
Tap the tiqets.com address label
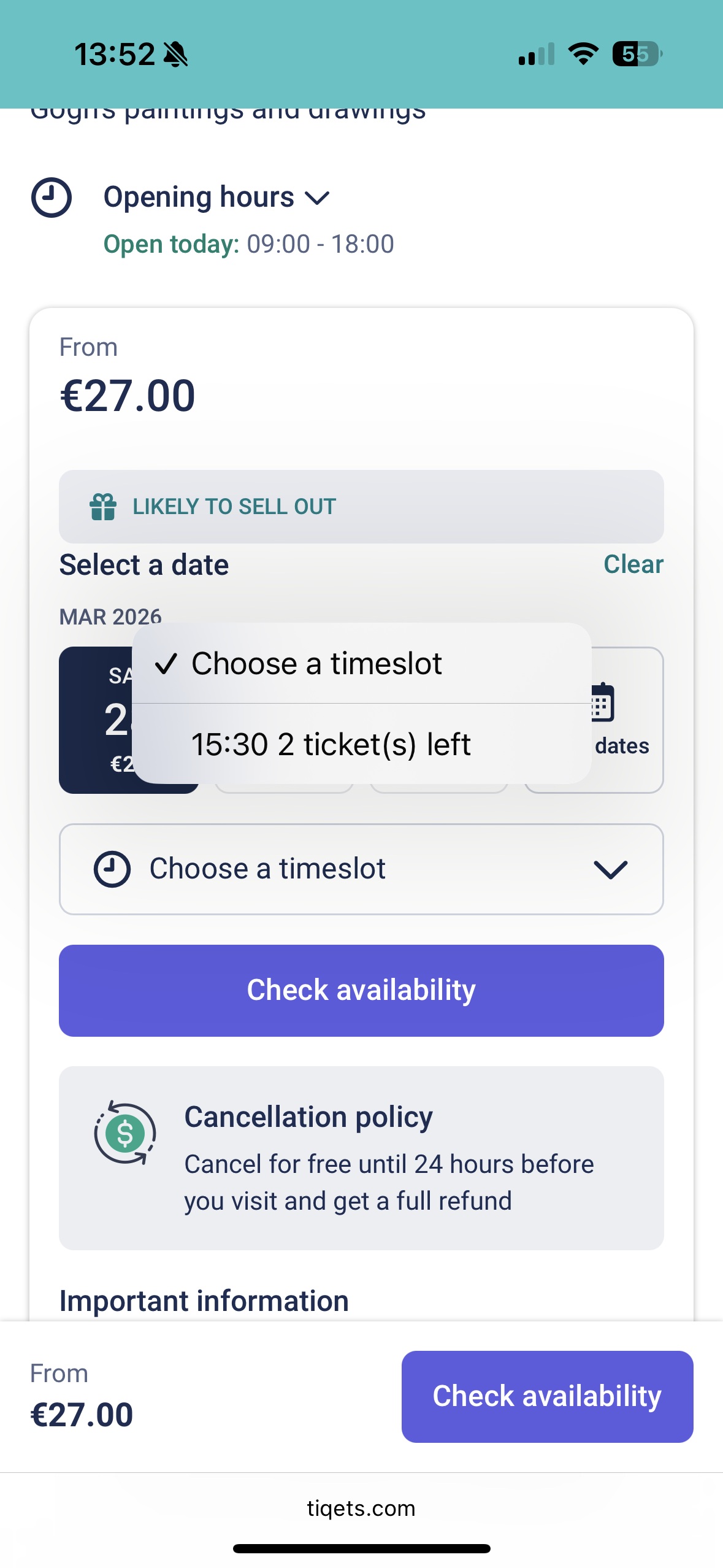tap(361, 1508)
